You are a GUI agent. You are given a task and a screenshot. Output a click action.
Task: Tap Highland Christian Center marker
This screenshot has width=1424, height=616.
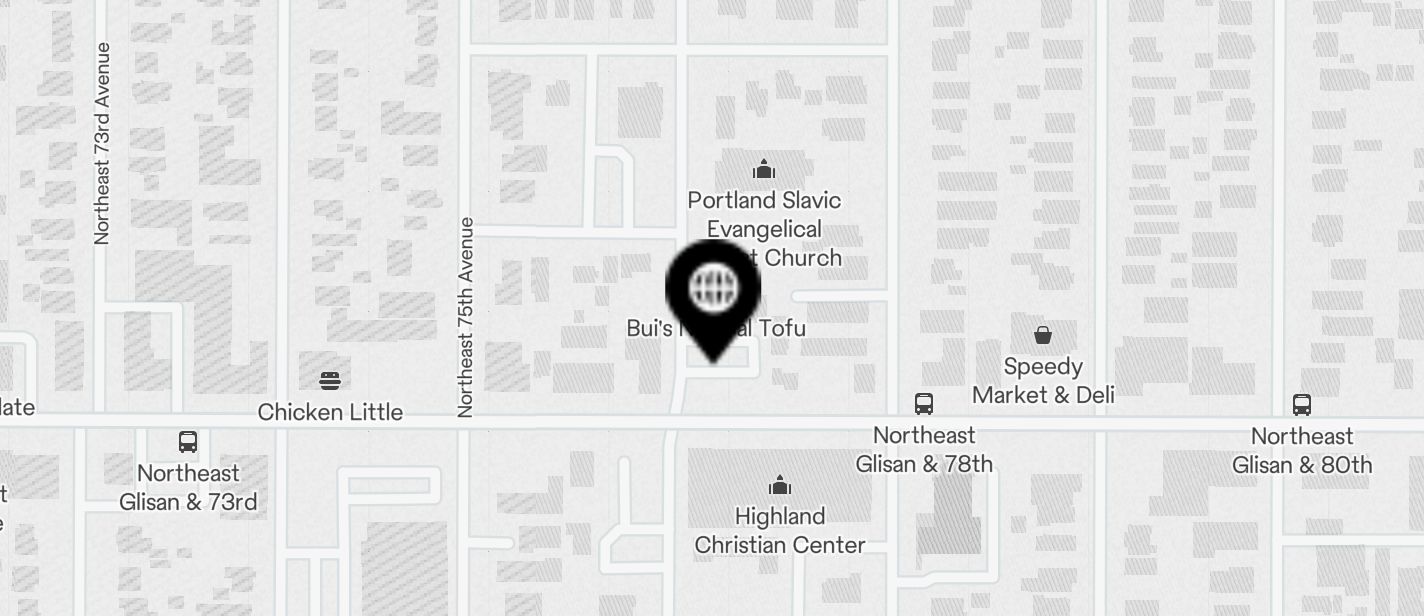tap(780, 487)
